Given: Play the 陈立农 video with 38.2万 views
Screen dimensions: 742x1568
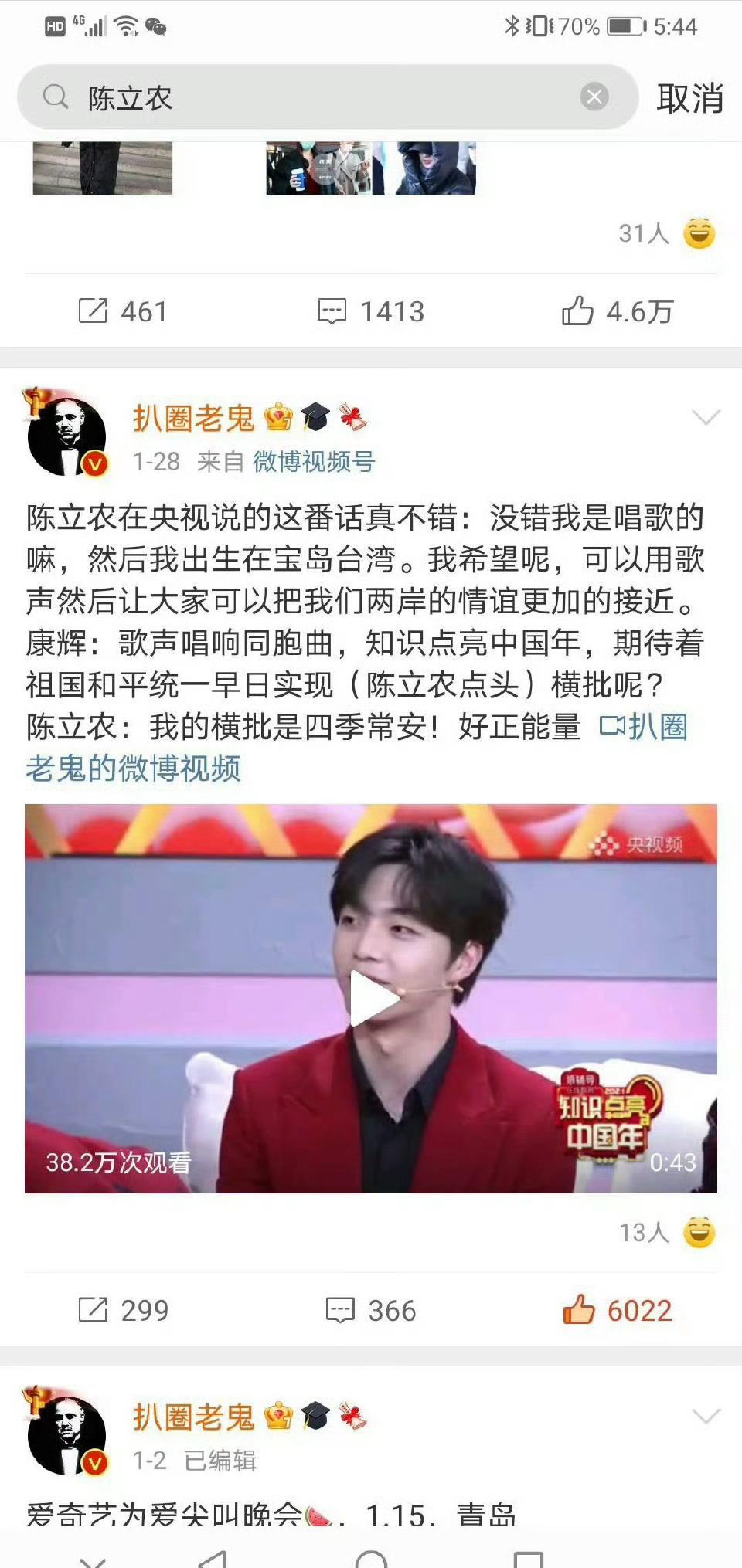Looking at the screenshot, I should pos(371,998).
